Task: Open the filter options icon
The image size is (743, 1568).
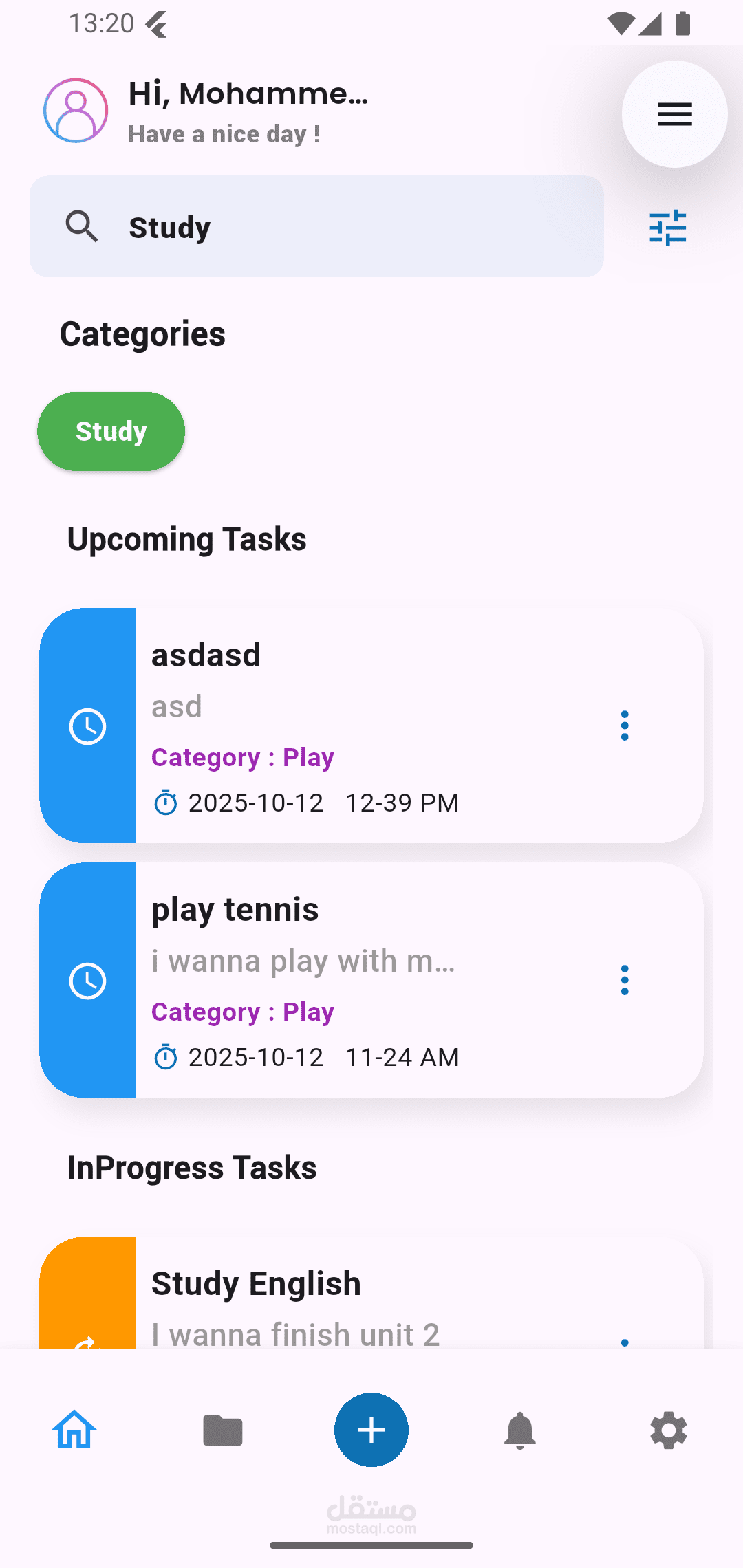Action: [x=667, y=228]
